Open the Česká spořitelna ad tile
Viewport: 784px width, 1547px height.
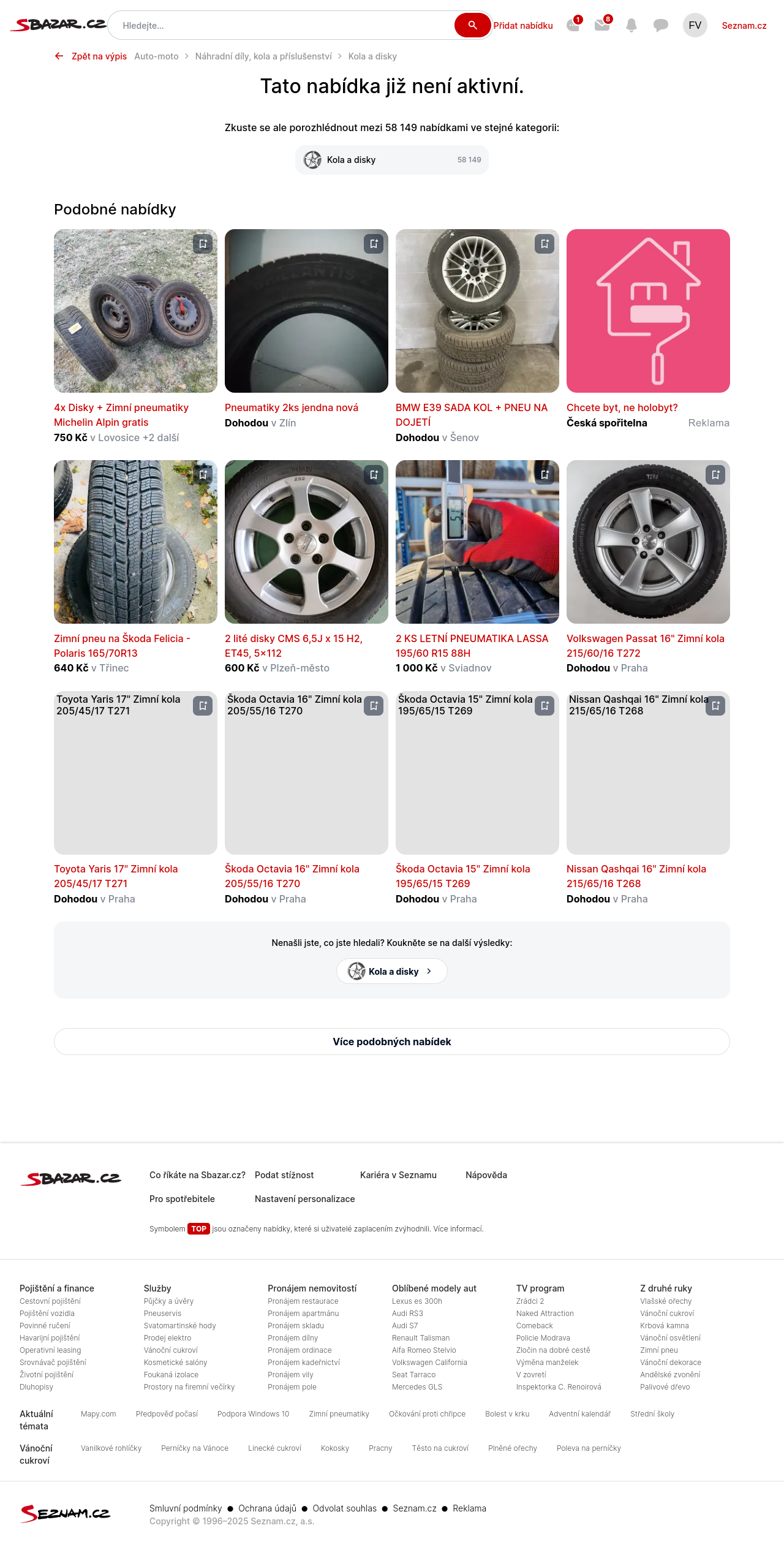(x=648, y=311)
